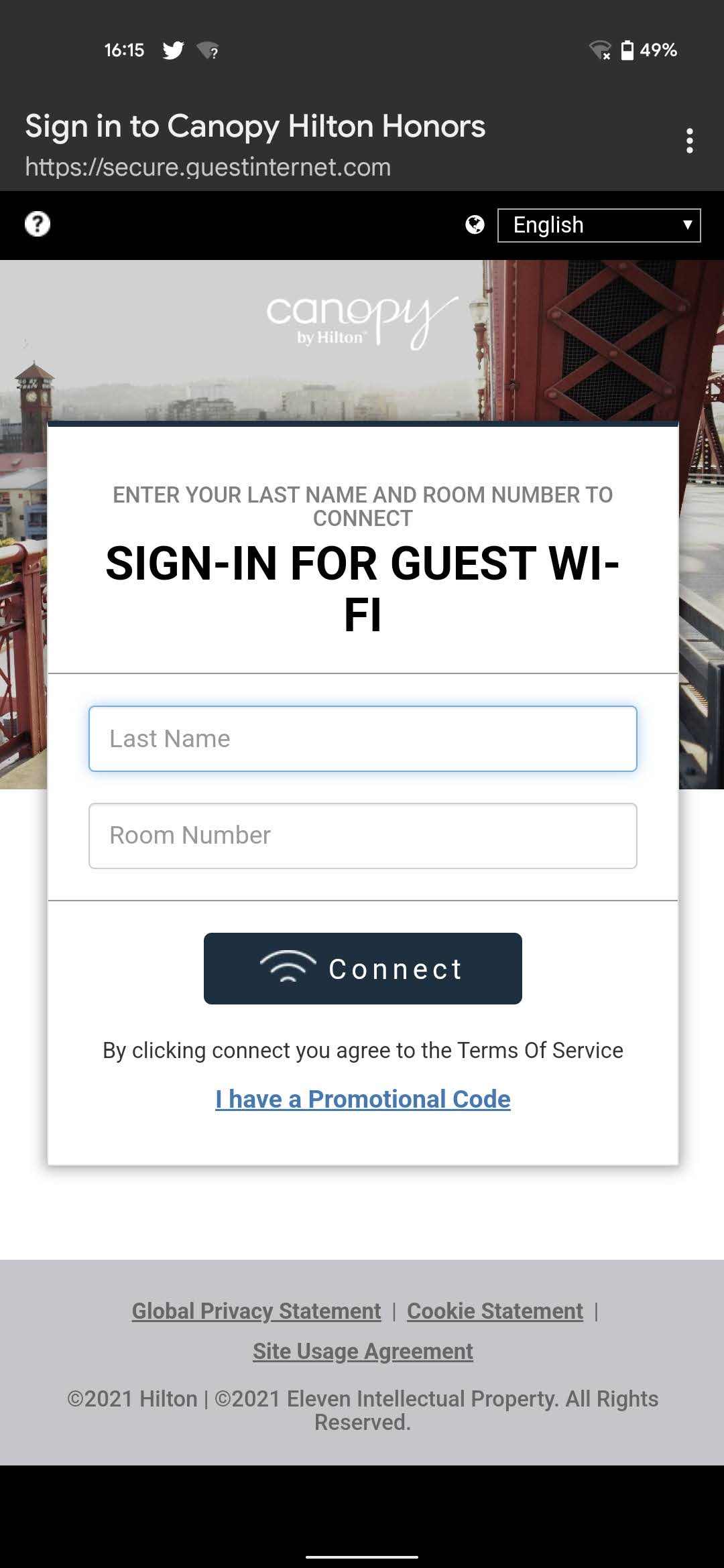Open the Cookie Statement link
Image resolution: width=724 pixels, height=1568 pixels.
495,1311
